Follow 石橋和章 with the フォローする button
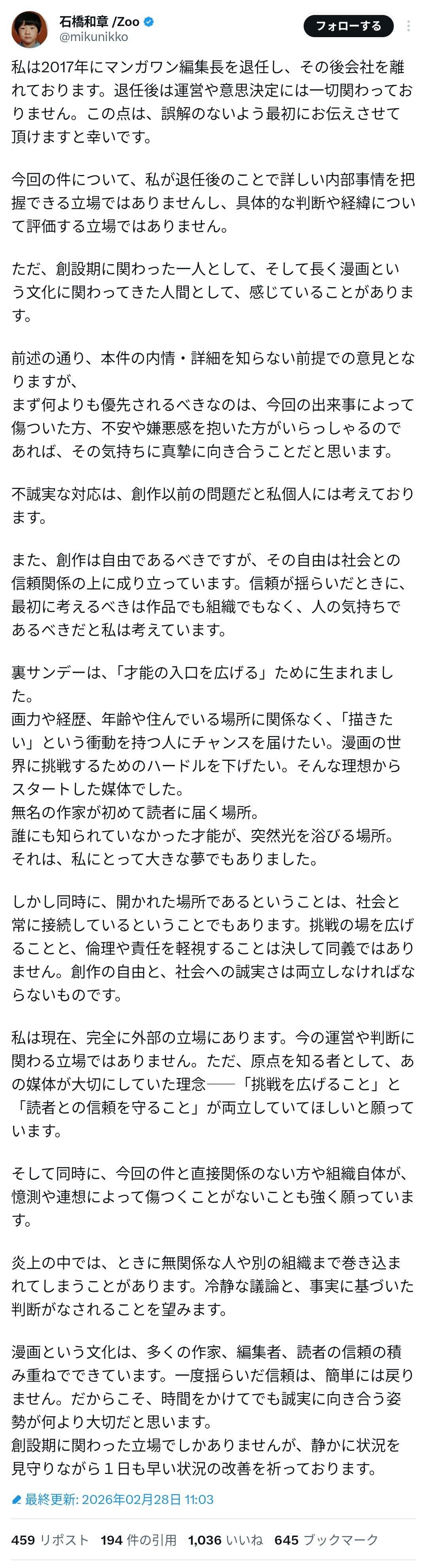Image resolution: width=427 pixels, height=1568 pixels. pyautogui.click(x=348, y=26)
